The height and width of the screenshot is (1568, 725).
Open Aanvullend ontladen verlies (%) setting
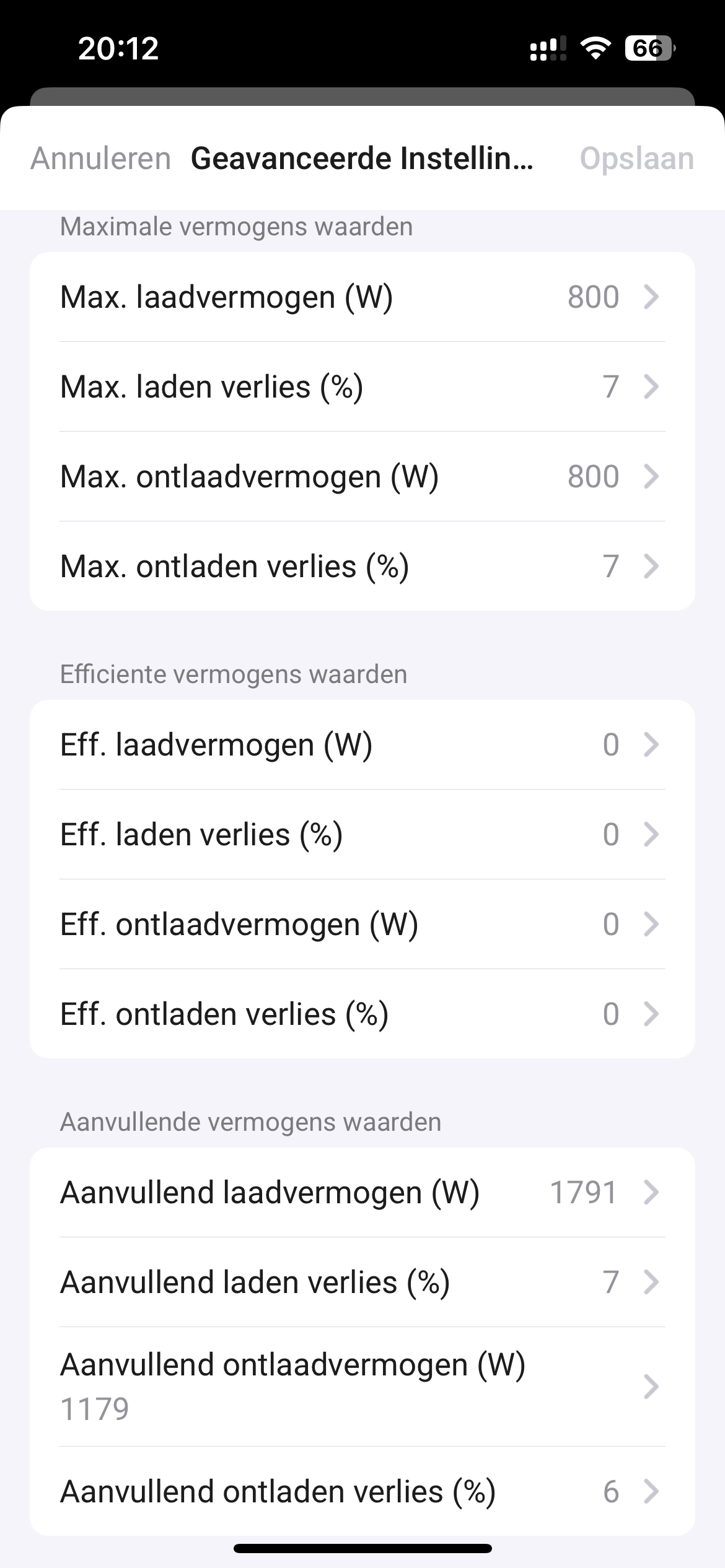[362, 1492]
